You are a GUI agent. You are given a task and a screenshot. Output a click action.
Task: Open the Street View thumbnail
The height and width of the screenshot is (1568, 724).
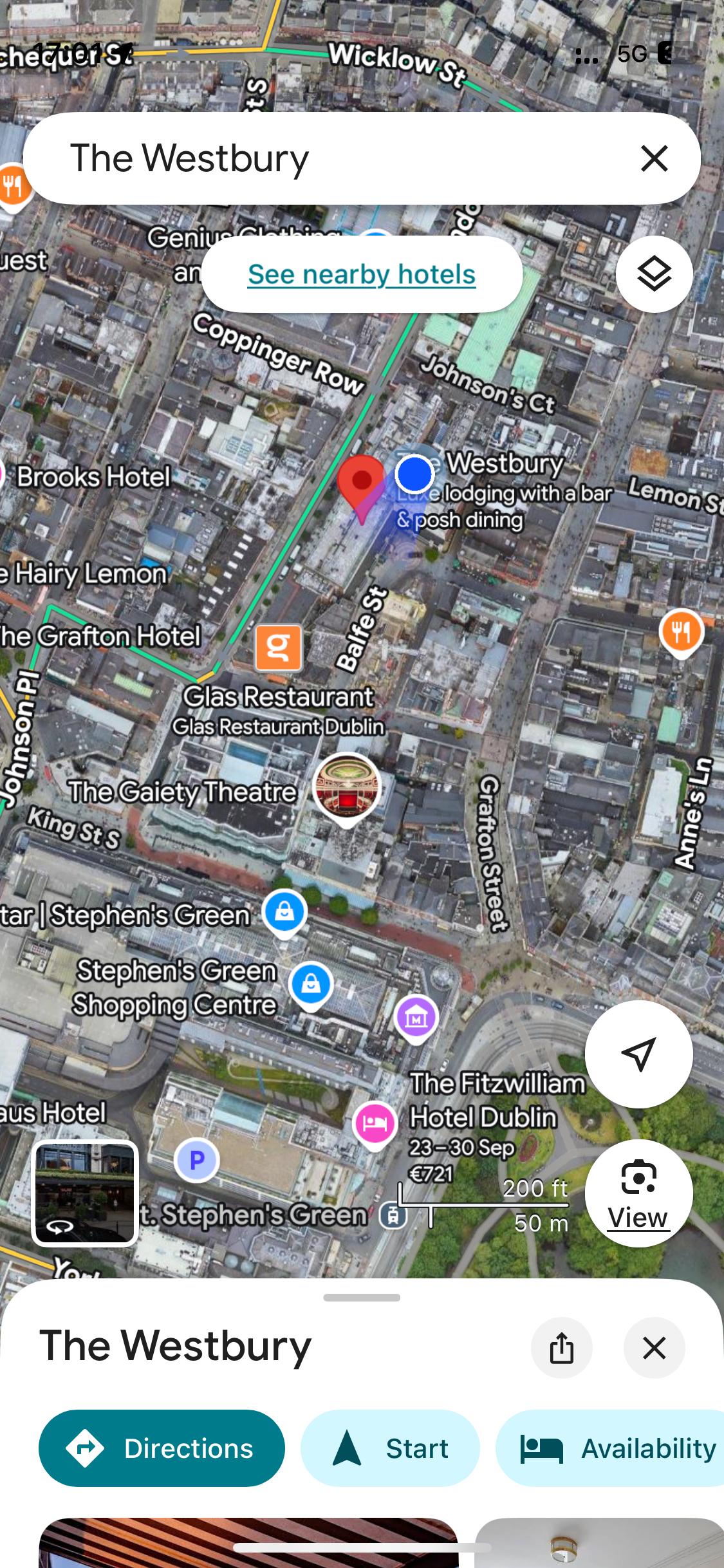point(85,1193)
